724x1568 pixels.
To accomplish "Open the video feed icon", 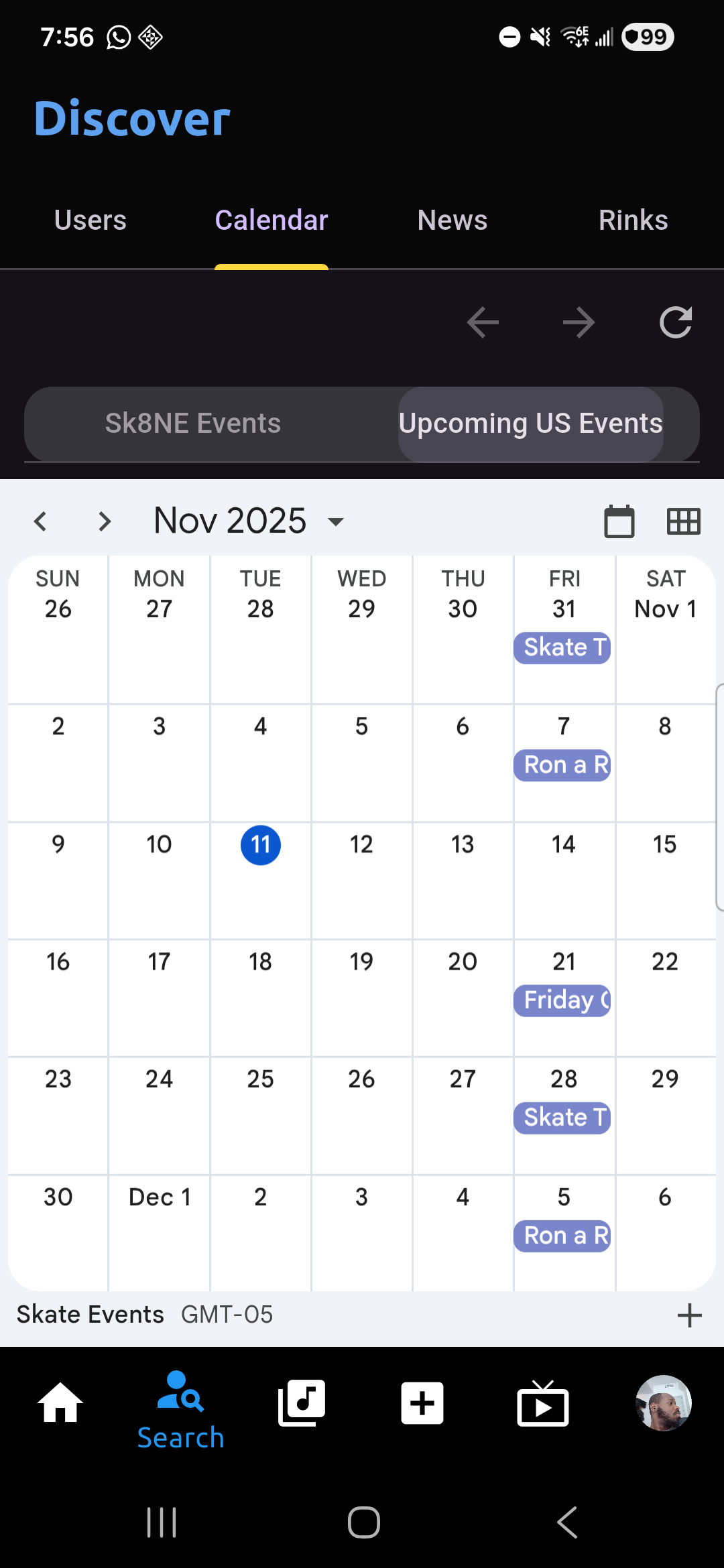I will coord(542,1404).
